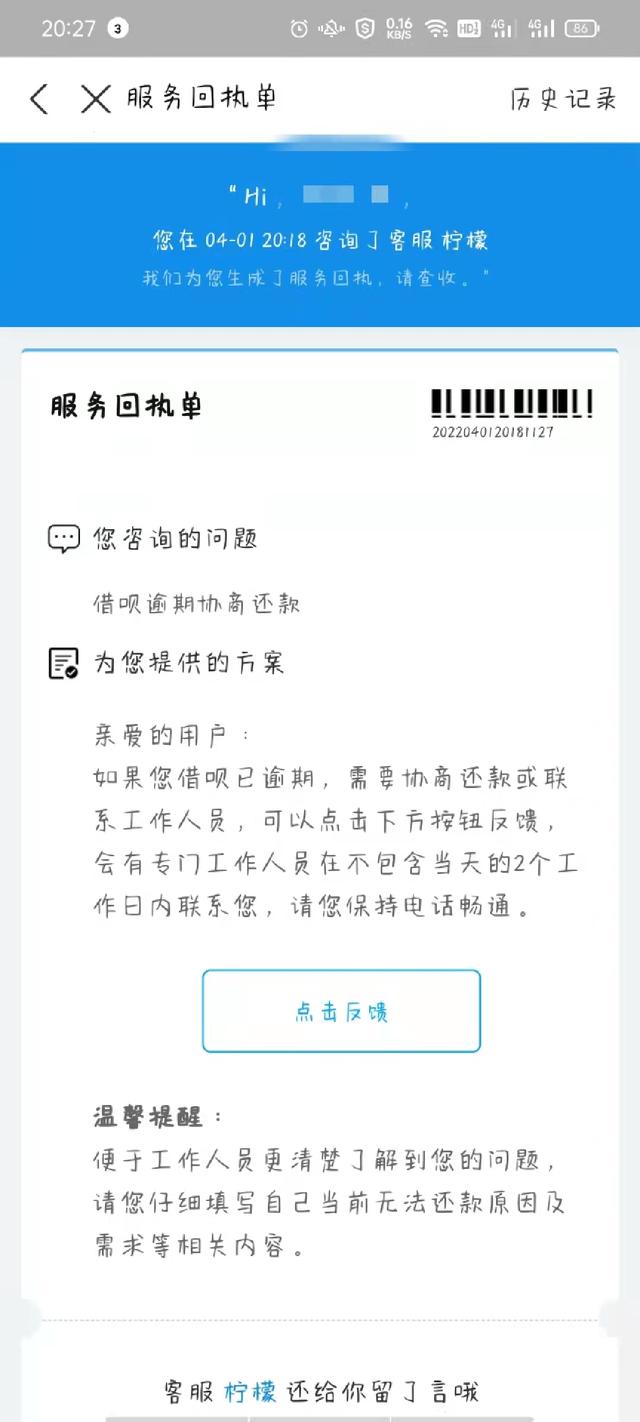Screen dimensions: 640x1422
Task: Open 历史记录 history records
Action: point(563,99)
